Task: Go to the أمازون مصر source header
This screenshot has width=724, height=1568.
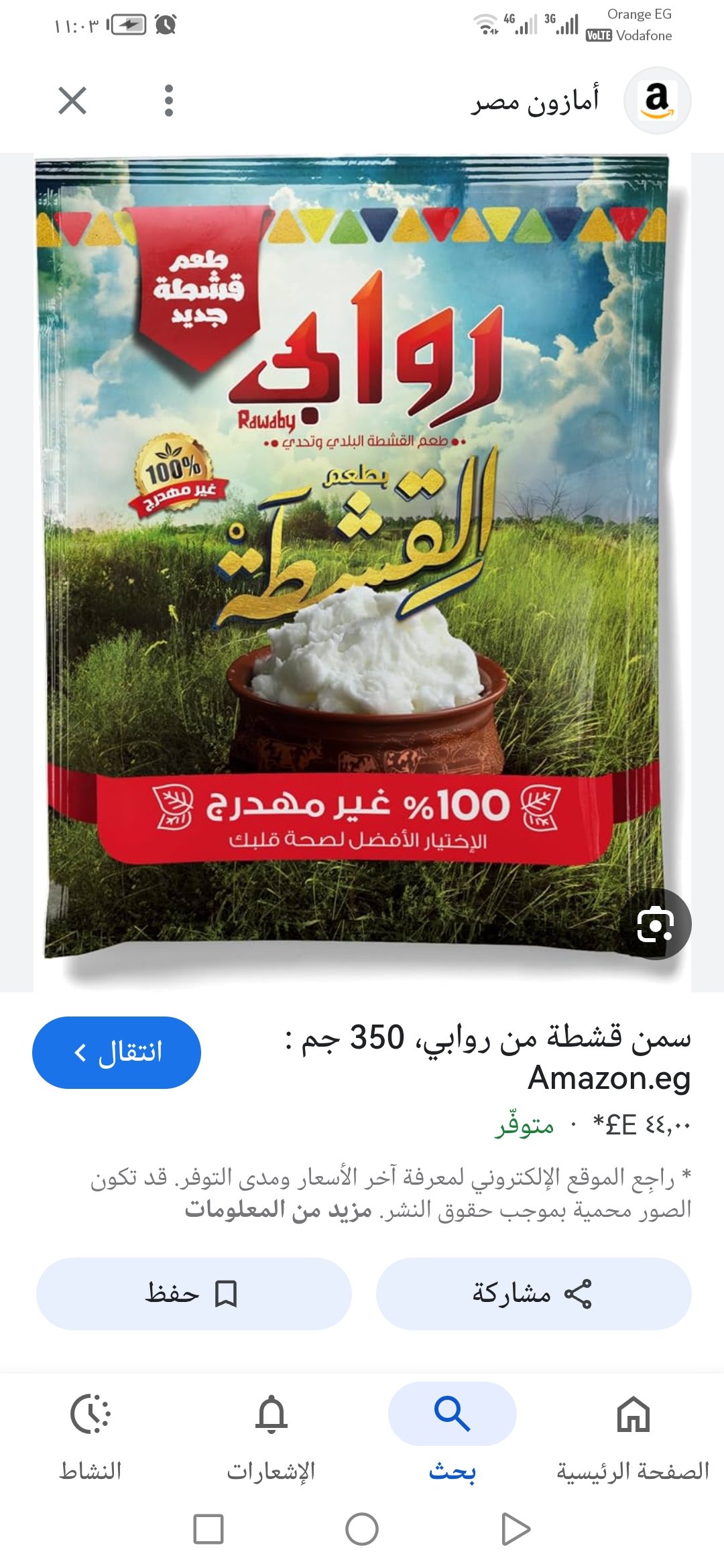Action: (536, 101)
